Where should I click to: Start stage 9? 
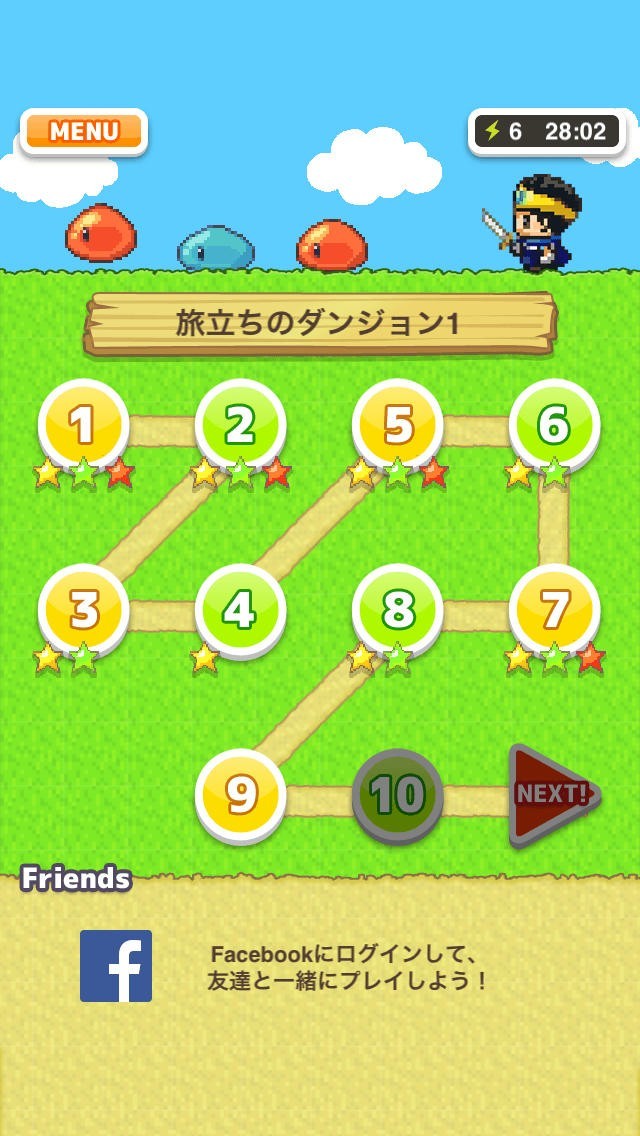(x=240, y=794)
